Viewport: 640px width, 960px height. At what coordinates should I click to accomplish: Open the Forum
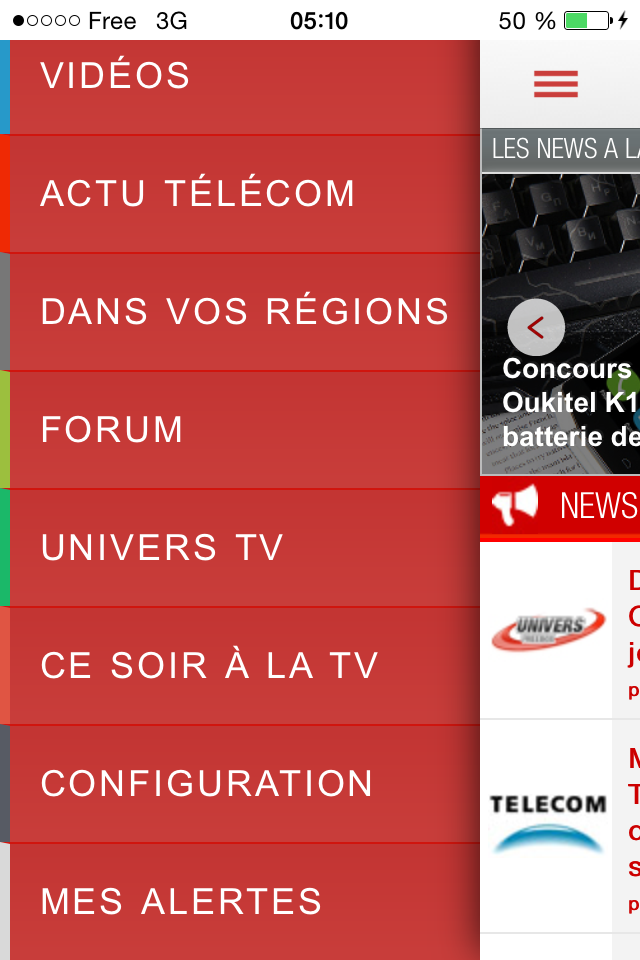point(240,430)
